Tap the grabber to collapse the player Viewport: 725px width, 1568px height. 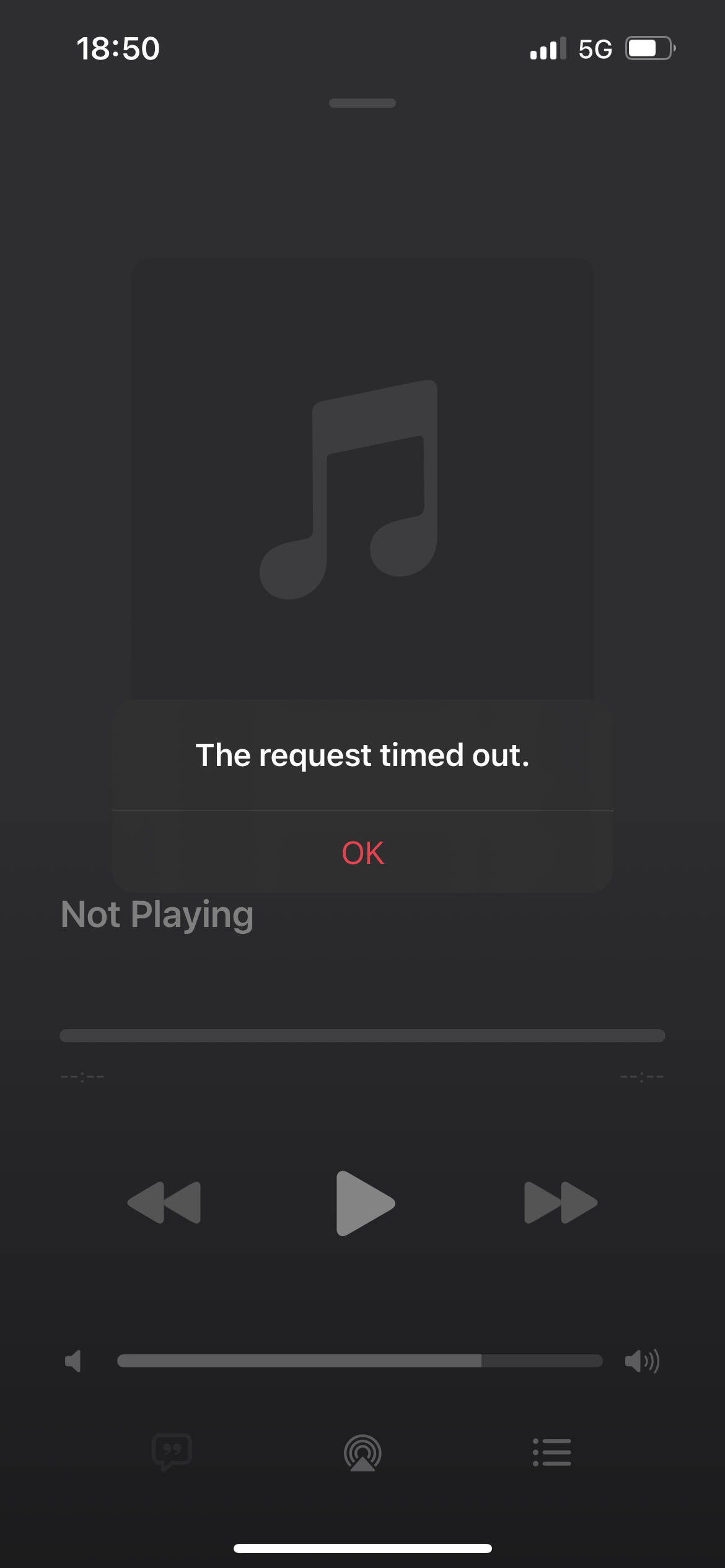click(362, 103)
